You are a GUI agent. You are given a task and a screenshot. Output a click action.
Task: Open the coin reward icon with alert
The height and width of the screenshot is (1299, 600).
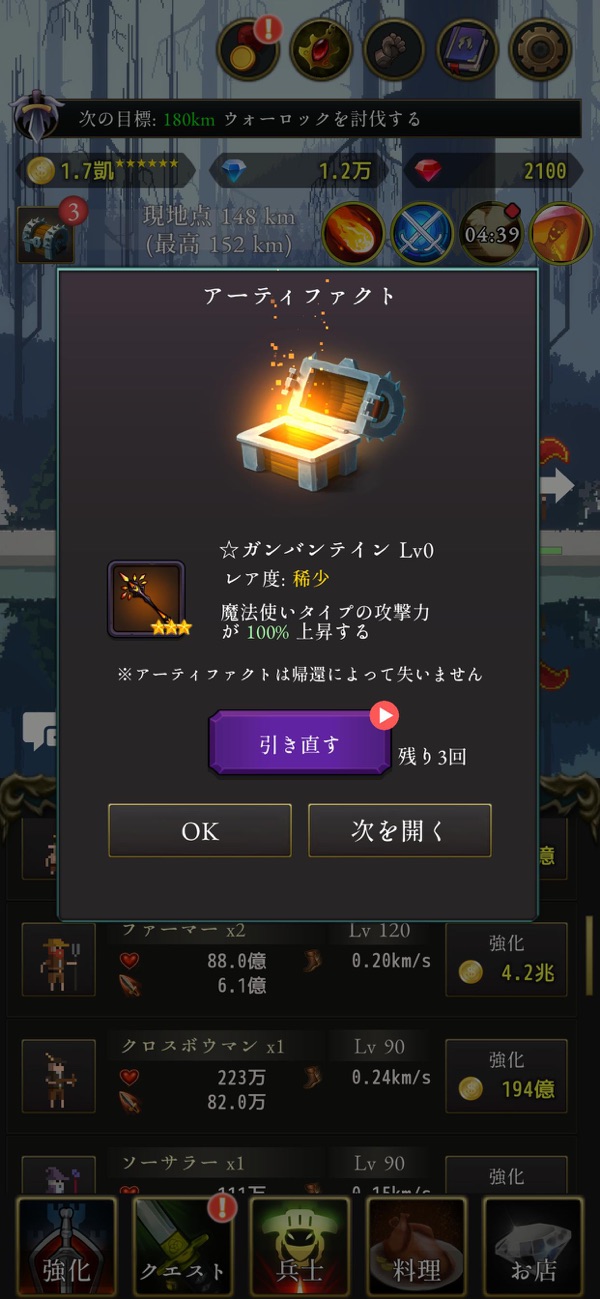[x=248, y=50]
